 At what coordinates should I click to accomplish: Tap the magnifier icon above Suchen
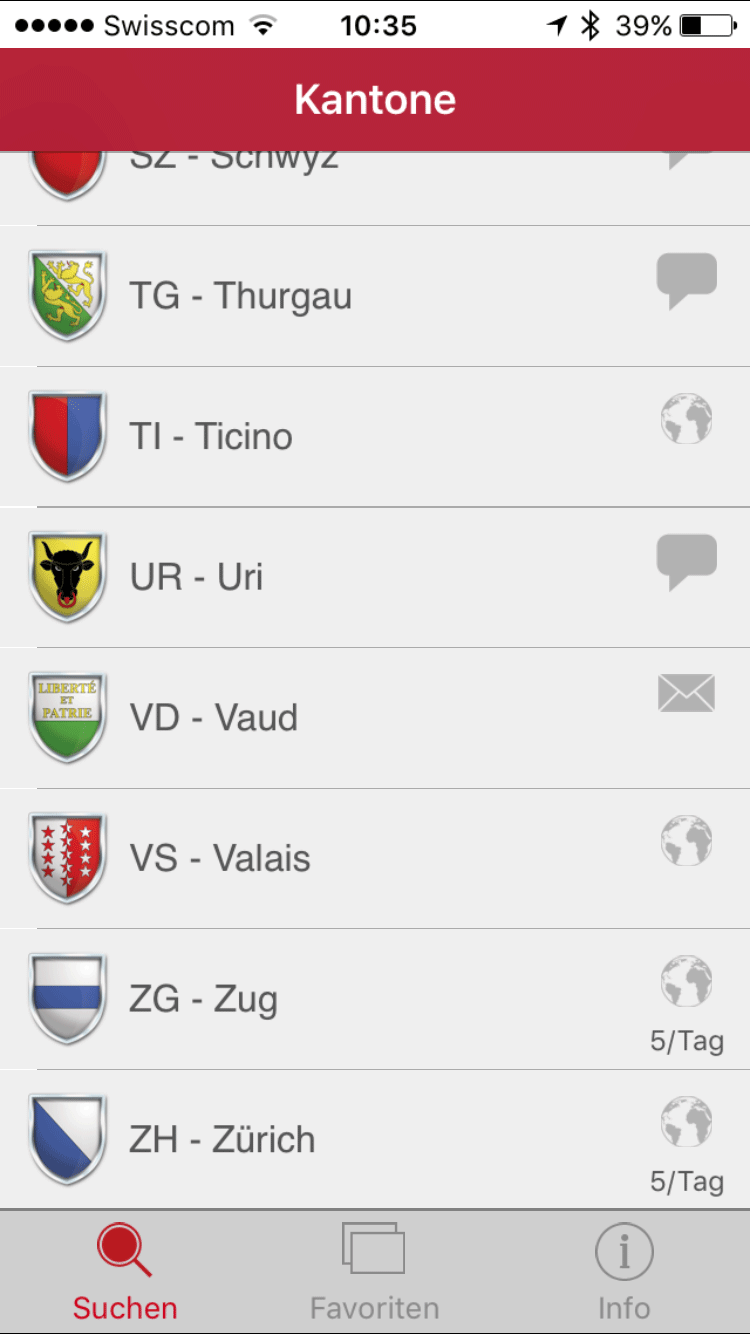tap(124, 1252)
